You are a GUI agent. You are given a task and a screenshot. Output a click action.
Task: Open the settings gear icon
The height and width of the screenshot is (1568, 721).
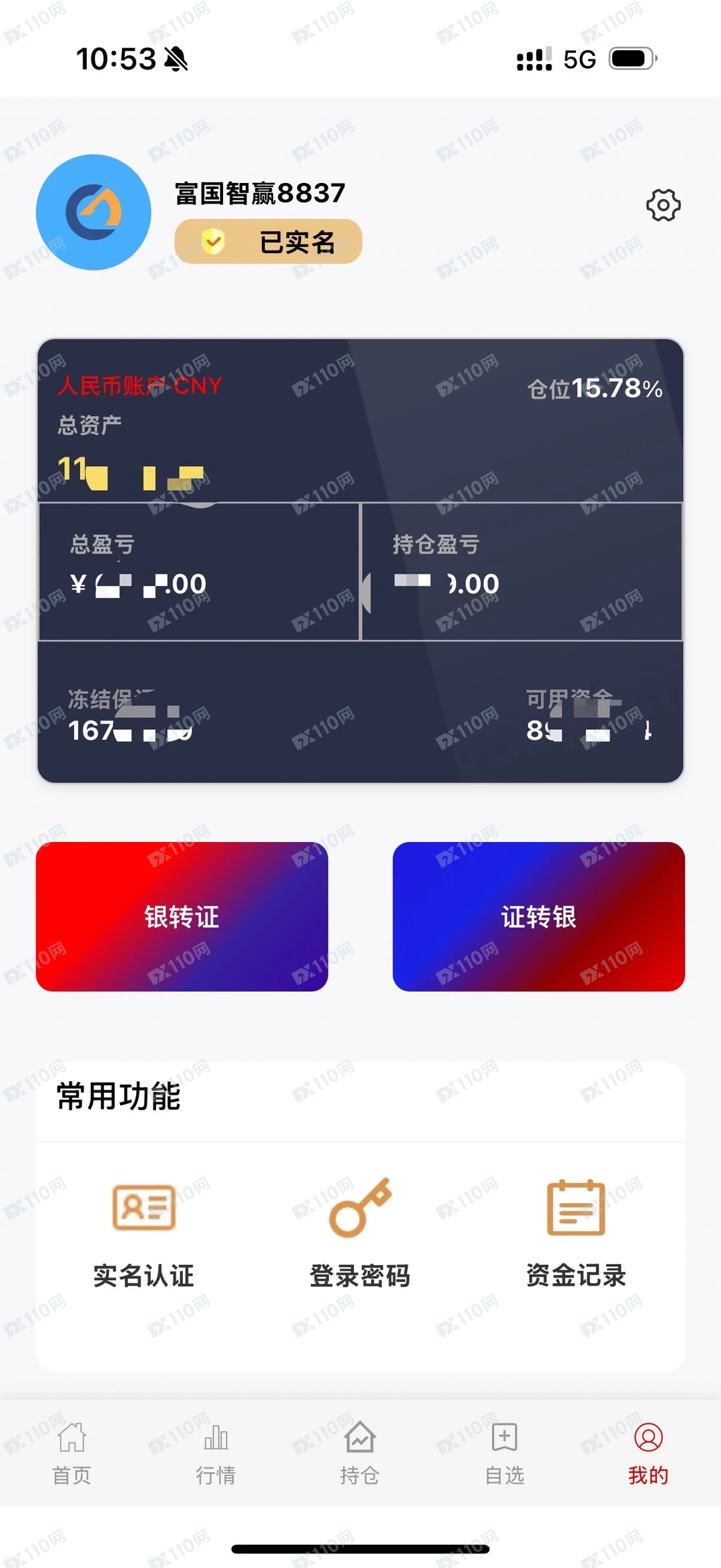(663, 205)
